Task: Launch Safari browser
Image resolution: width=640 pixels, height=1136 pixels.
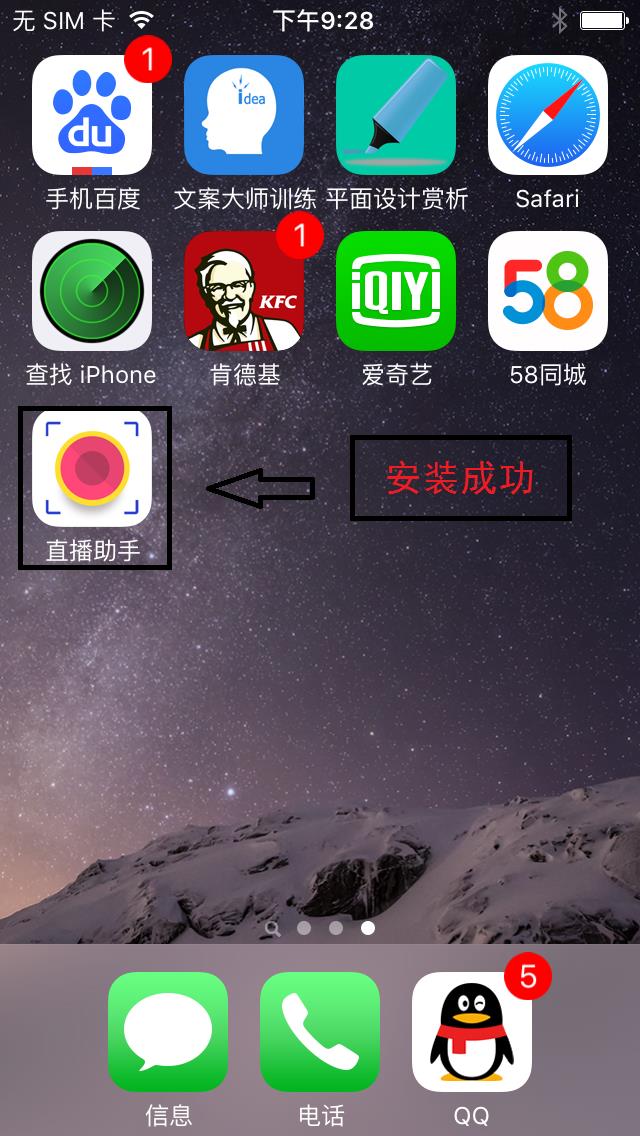Action: tap(548, 115)
